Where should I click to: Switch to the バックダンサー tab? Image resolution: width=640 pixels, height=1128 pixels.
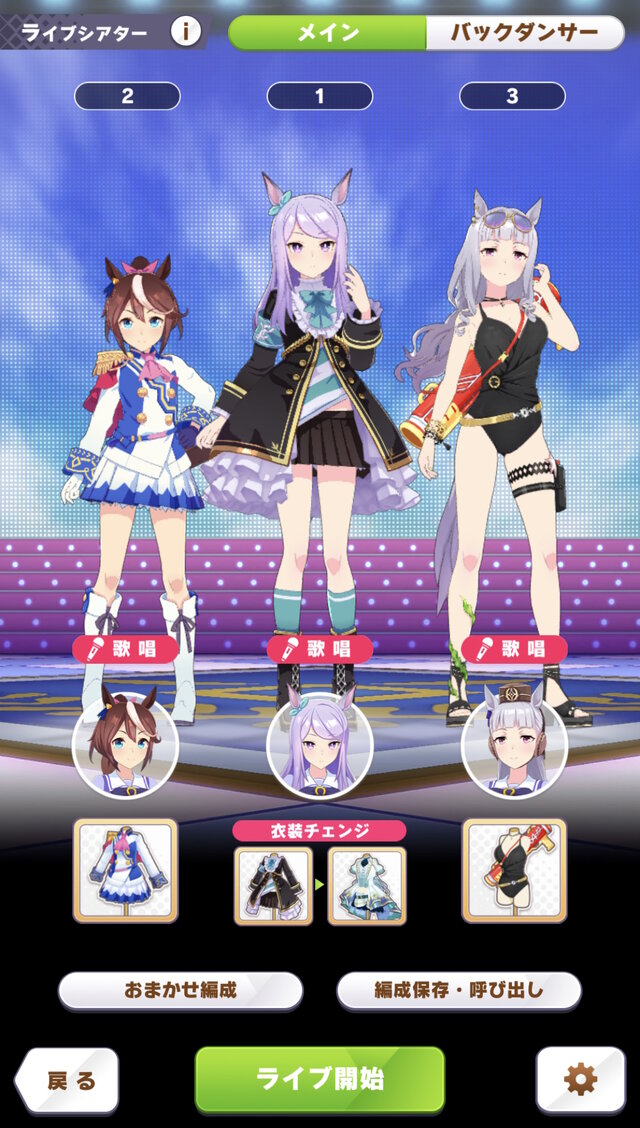tap(524, 32)
